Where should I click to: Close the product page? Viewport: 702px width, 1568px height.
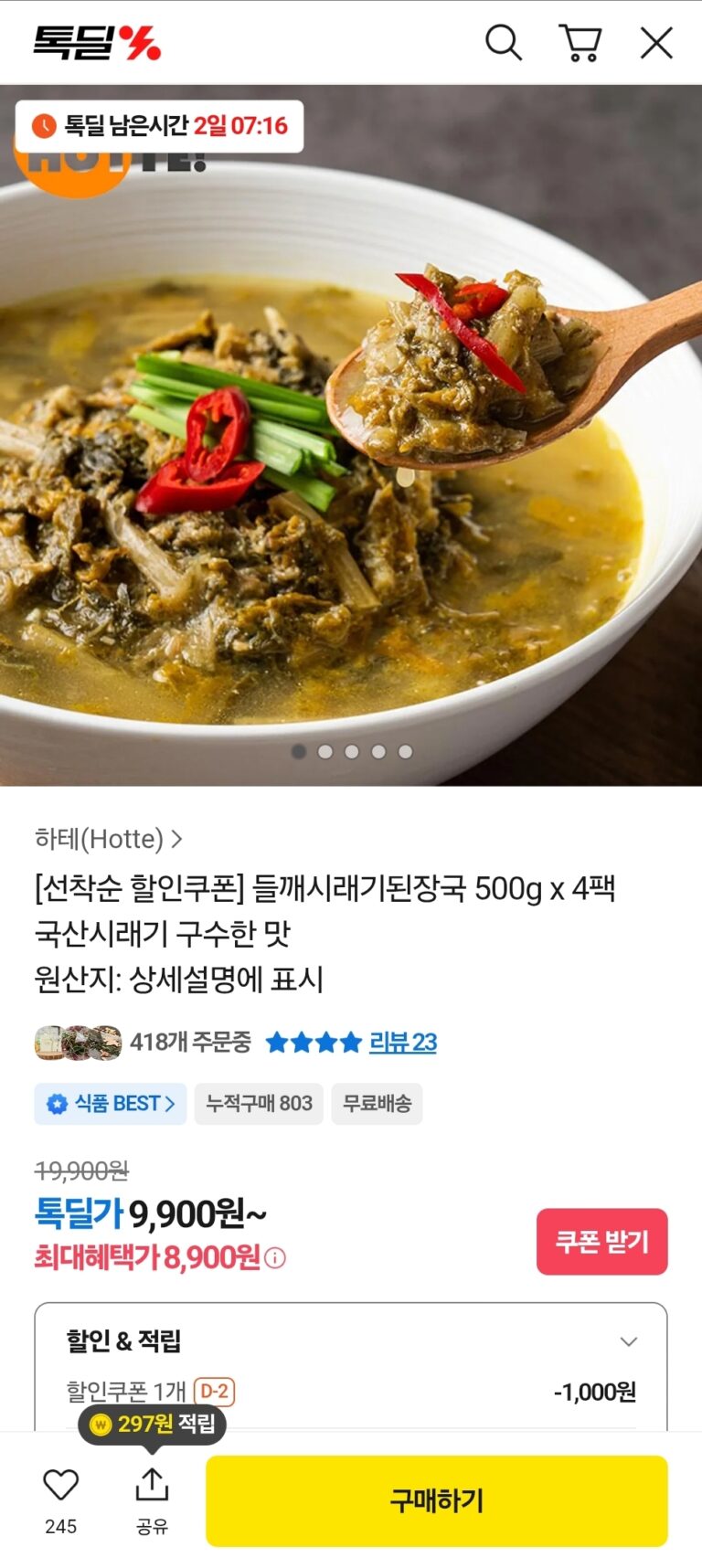pos(656,43)
